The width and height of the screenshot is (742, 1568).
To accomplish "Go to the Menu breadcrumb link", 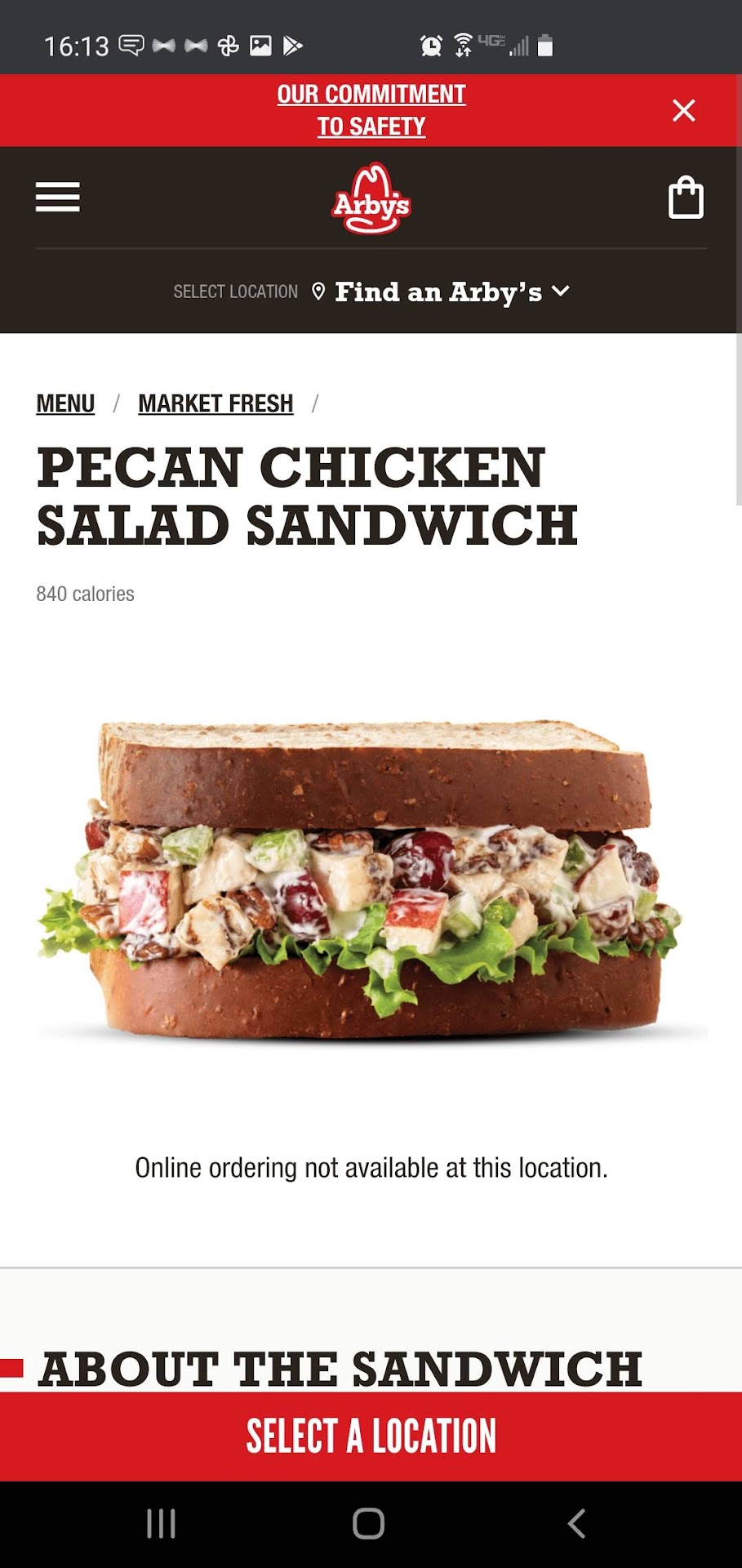I will tap(65, 403).
